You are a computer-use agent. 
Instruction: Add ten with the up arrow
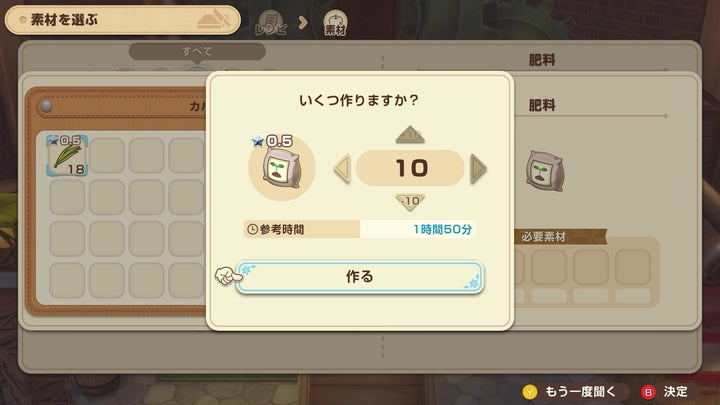(x=410, y=135)
